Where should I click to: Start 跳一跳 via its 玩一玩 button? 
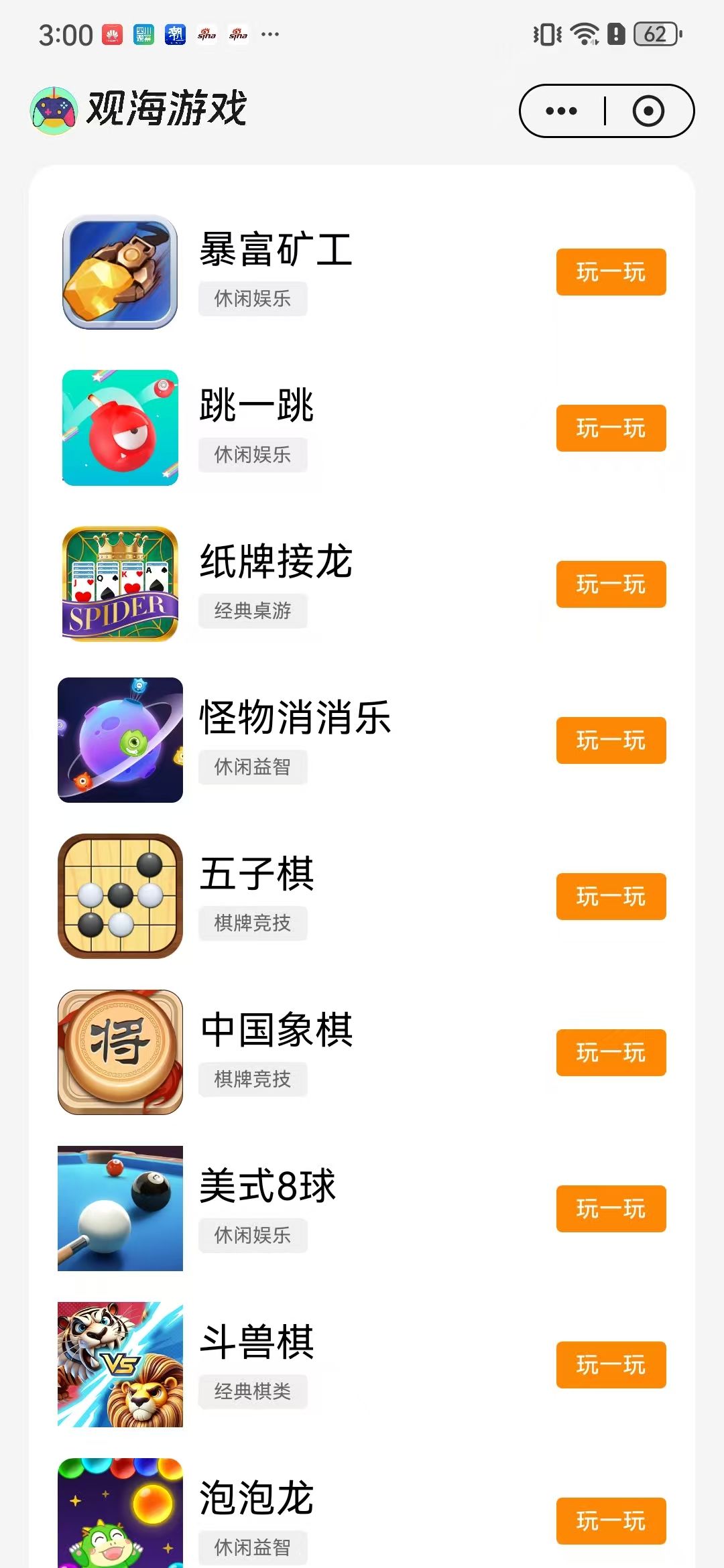point(611,428)
